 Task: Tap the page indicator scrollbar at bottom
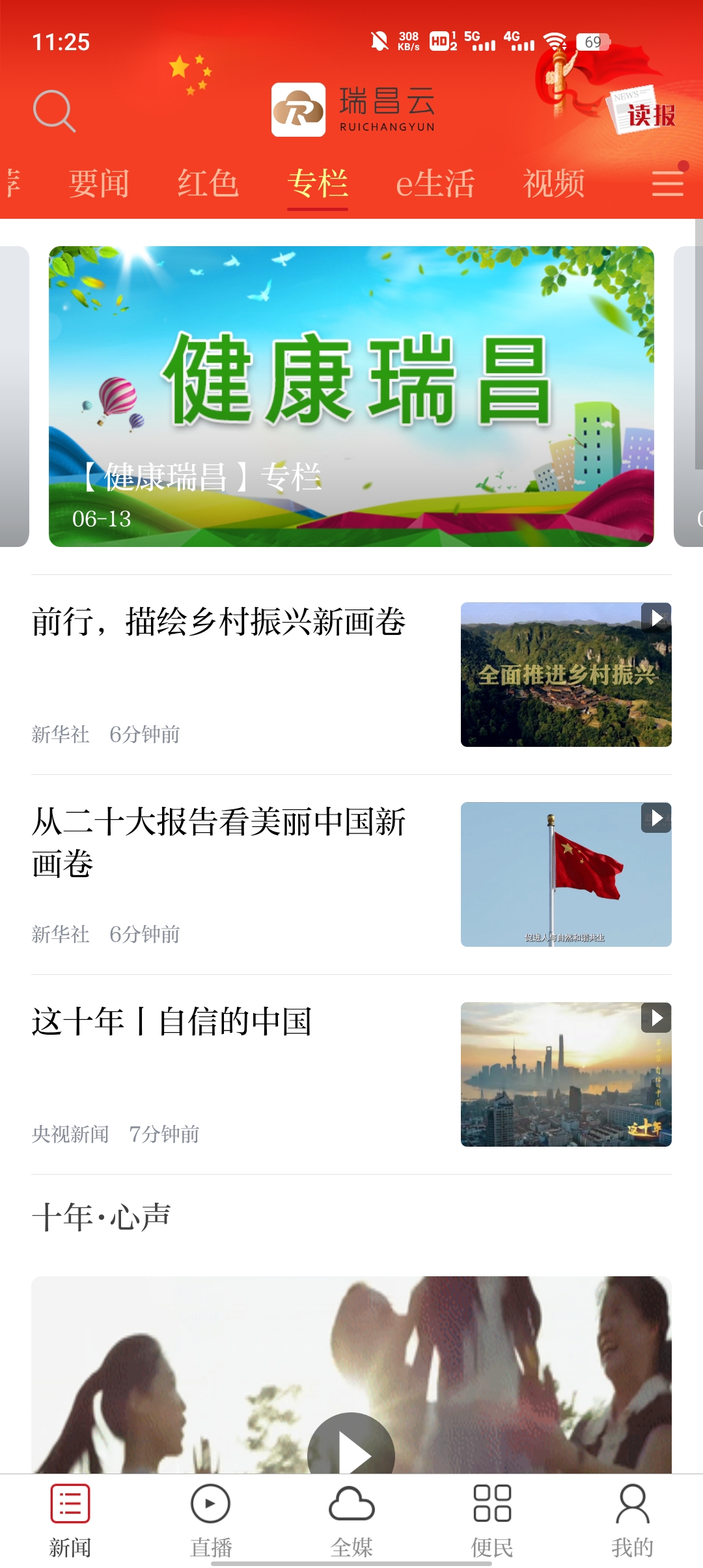click(x=351, y=1561)
